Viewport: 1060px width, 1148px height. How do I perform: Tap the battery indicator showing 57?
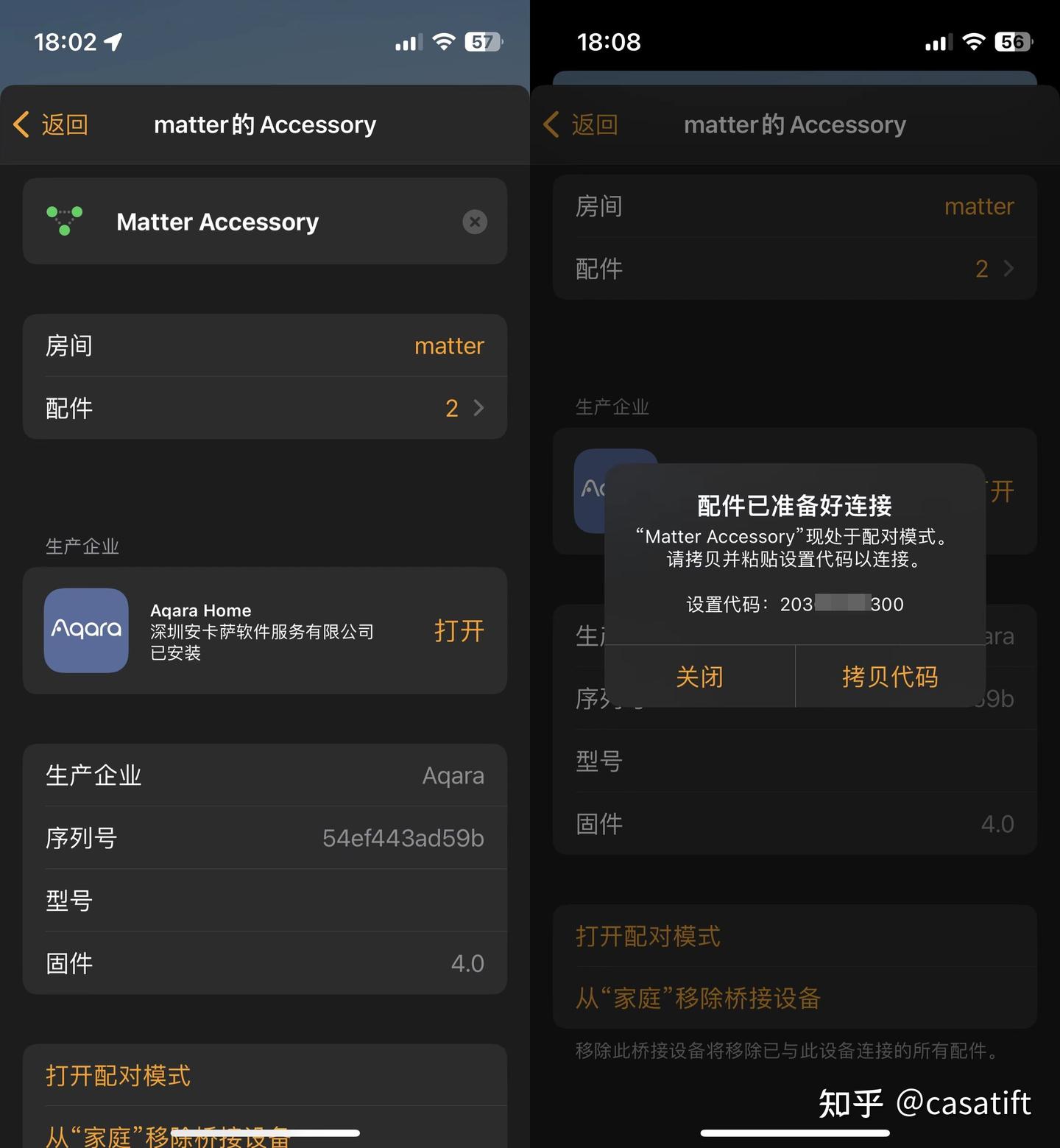482,42
